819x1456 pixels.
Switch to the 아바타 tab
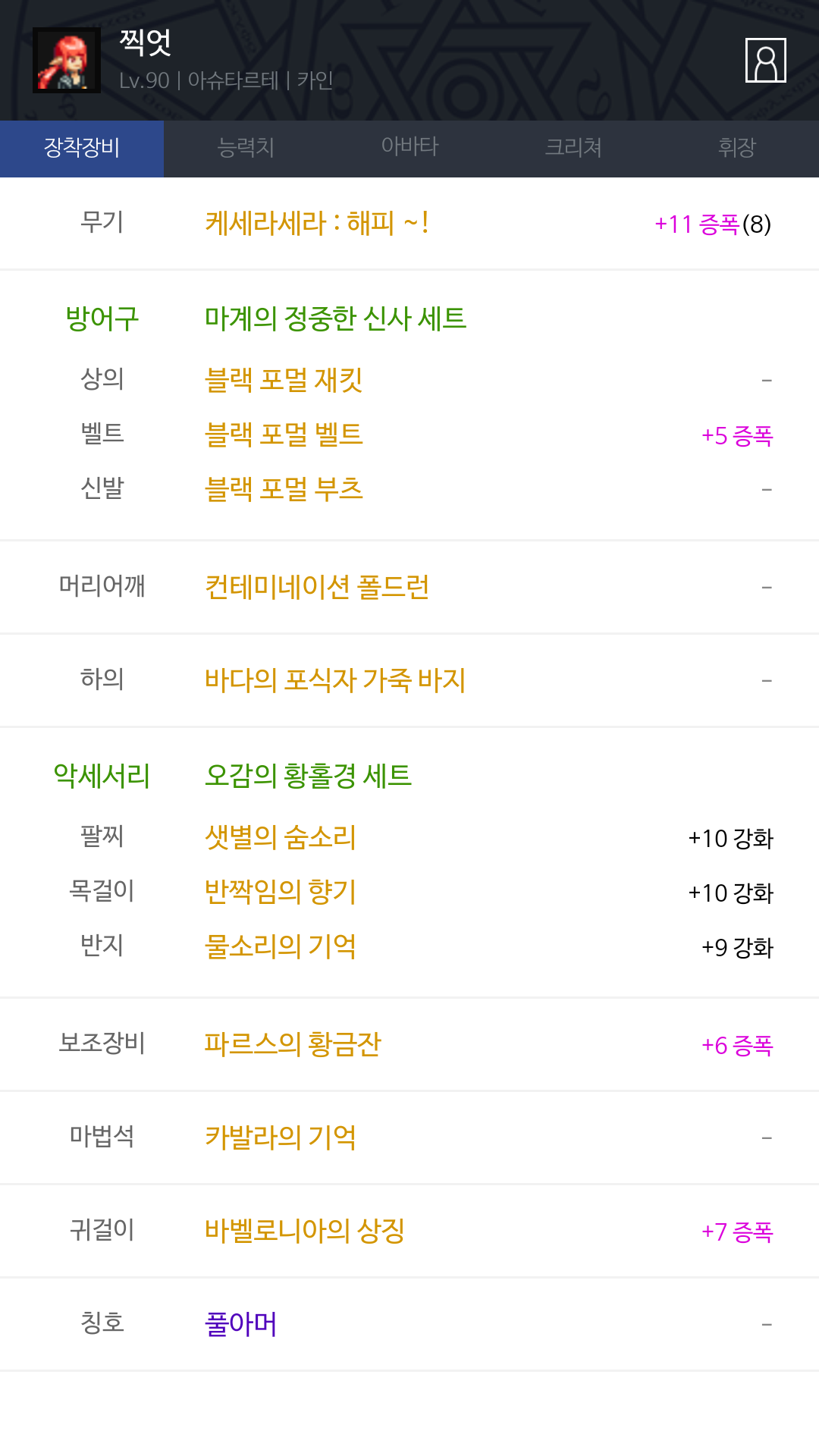click(409, 149)
